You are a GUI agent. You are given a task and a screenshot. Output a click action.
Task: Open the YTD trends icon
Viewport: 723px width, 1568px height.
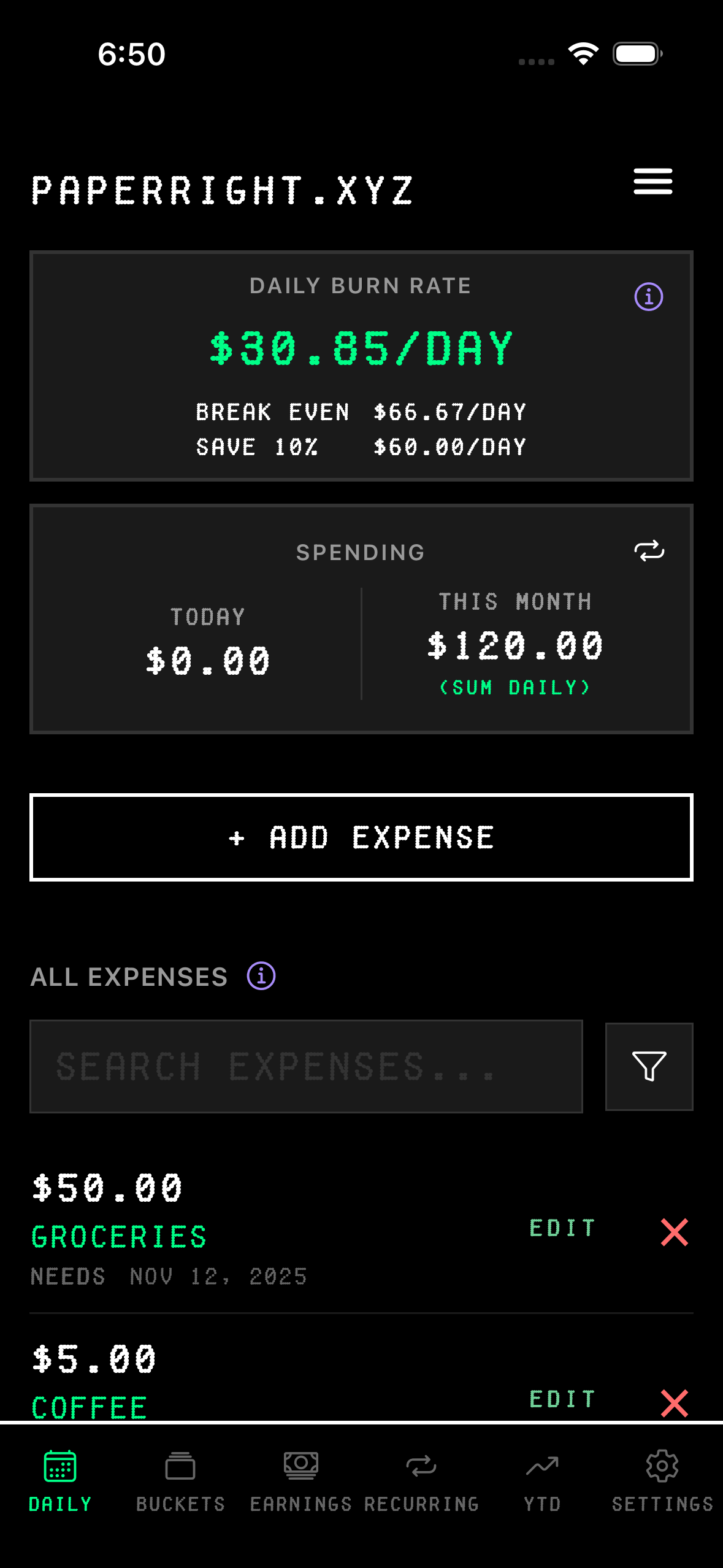(542, 1464)
